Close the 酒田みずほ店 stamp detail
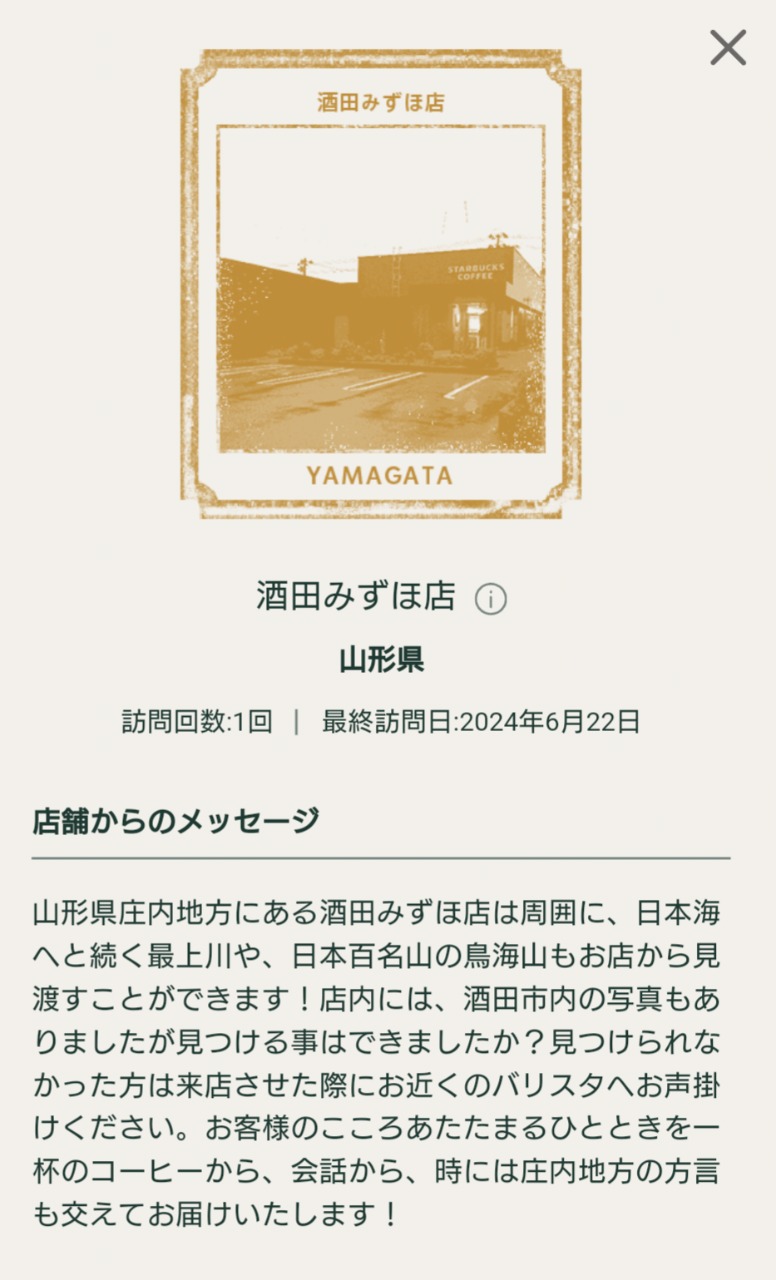The image size is (776, 1280). point(728,47)
